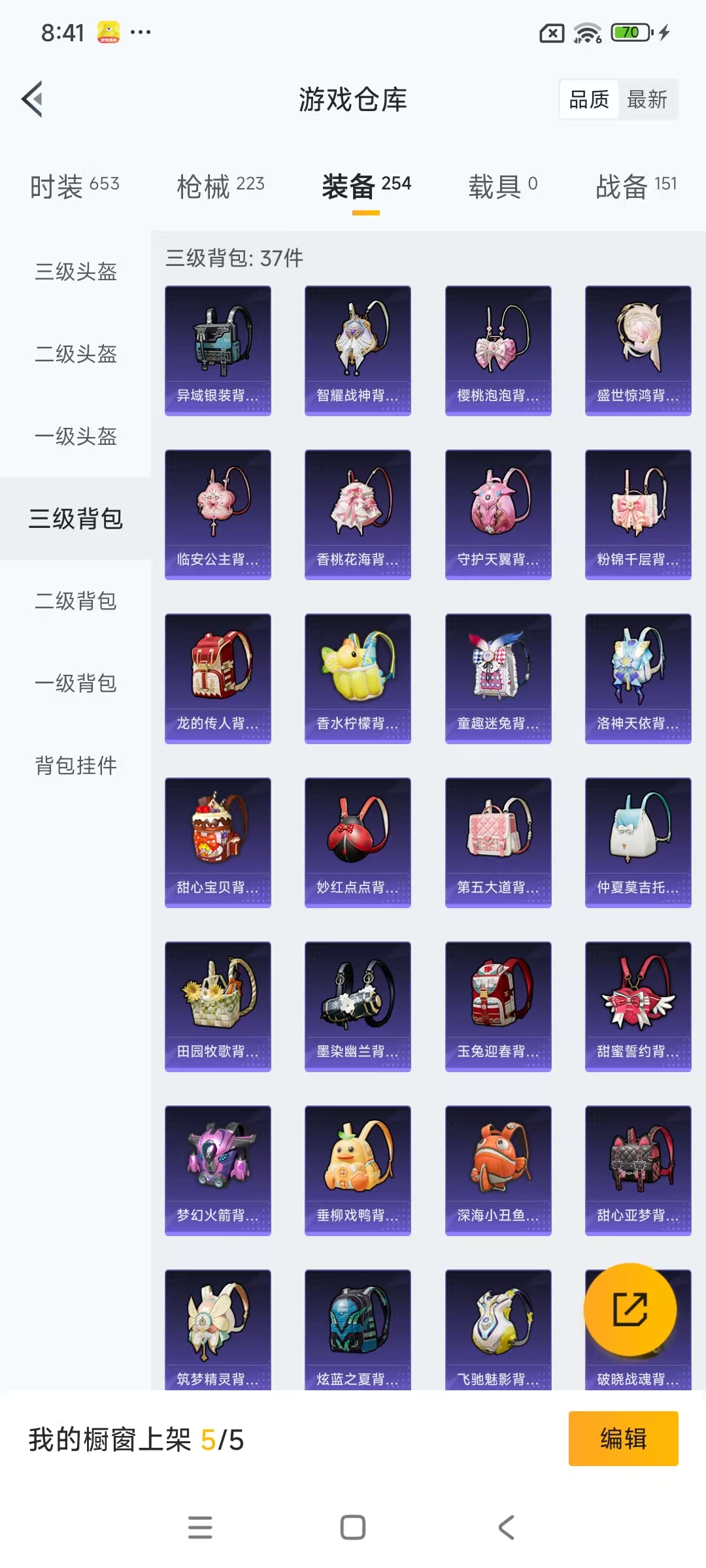Expand the 三级头盔 category
706x1568 pixels.
pos(75,273)
